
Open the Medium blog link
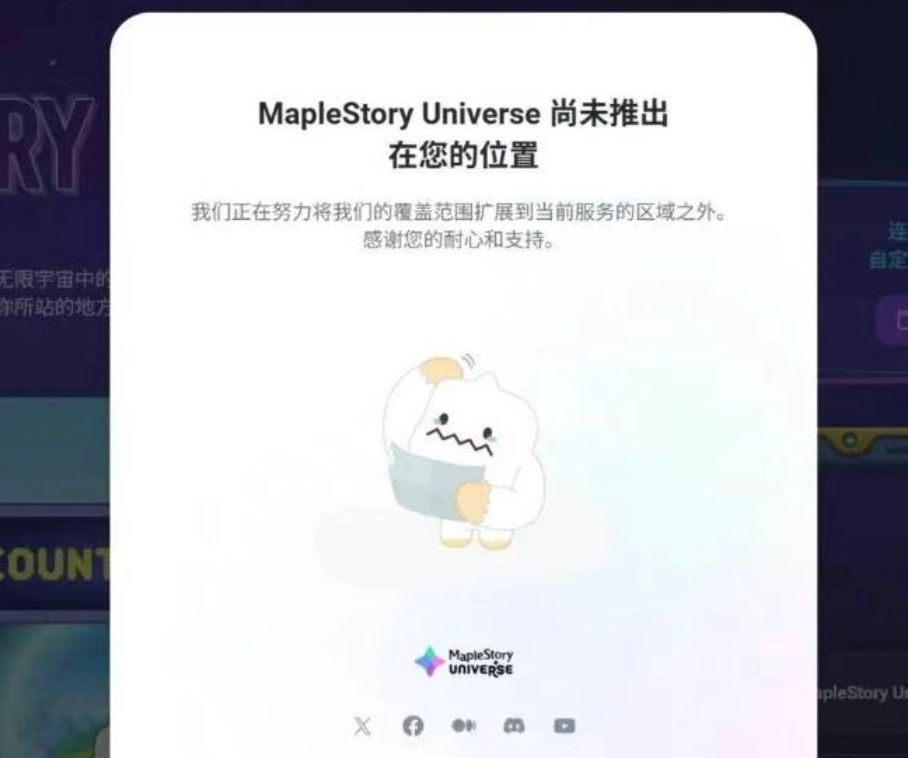(464, 726)
